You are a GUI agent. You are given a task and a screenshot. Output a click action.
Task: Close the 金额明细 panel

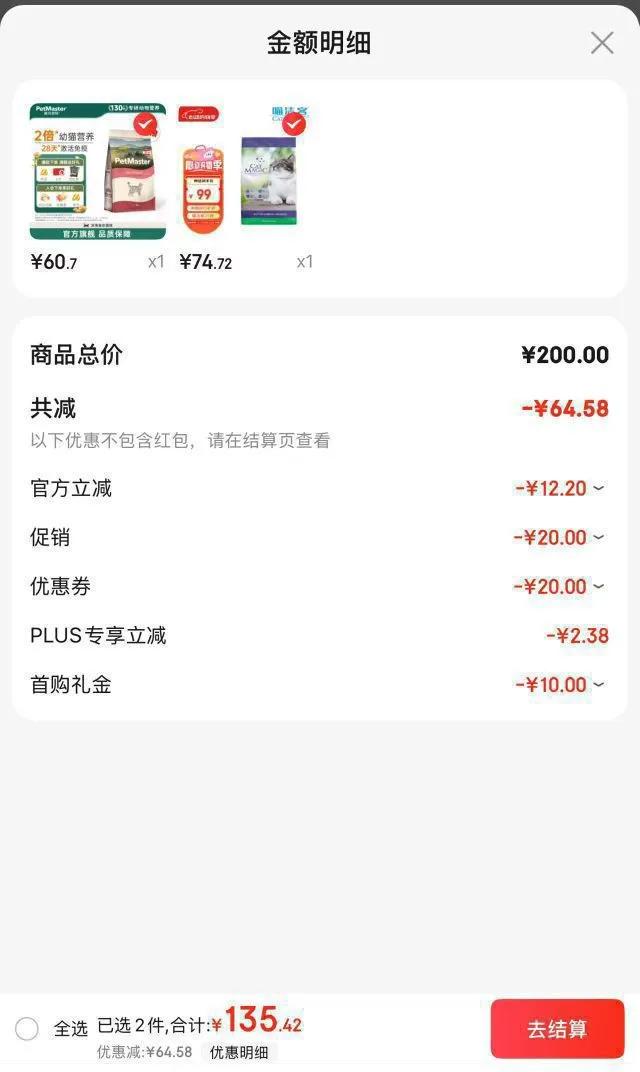(602, 43)
